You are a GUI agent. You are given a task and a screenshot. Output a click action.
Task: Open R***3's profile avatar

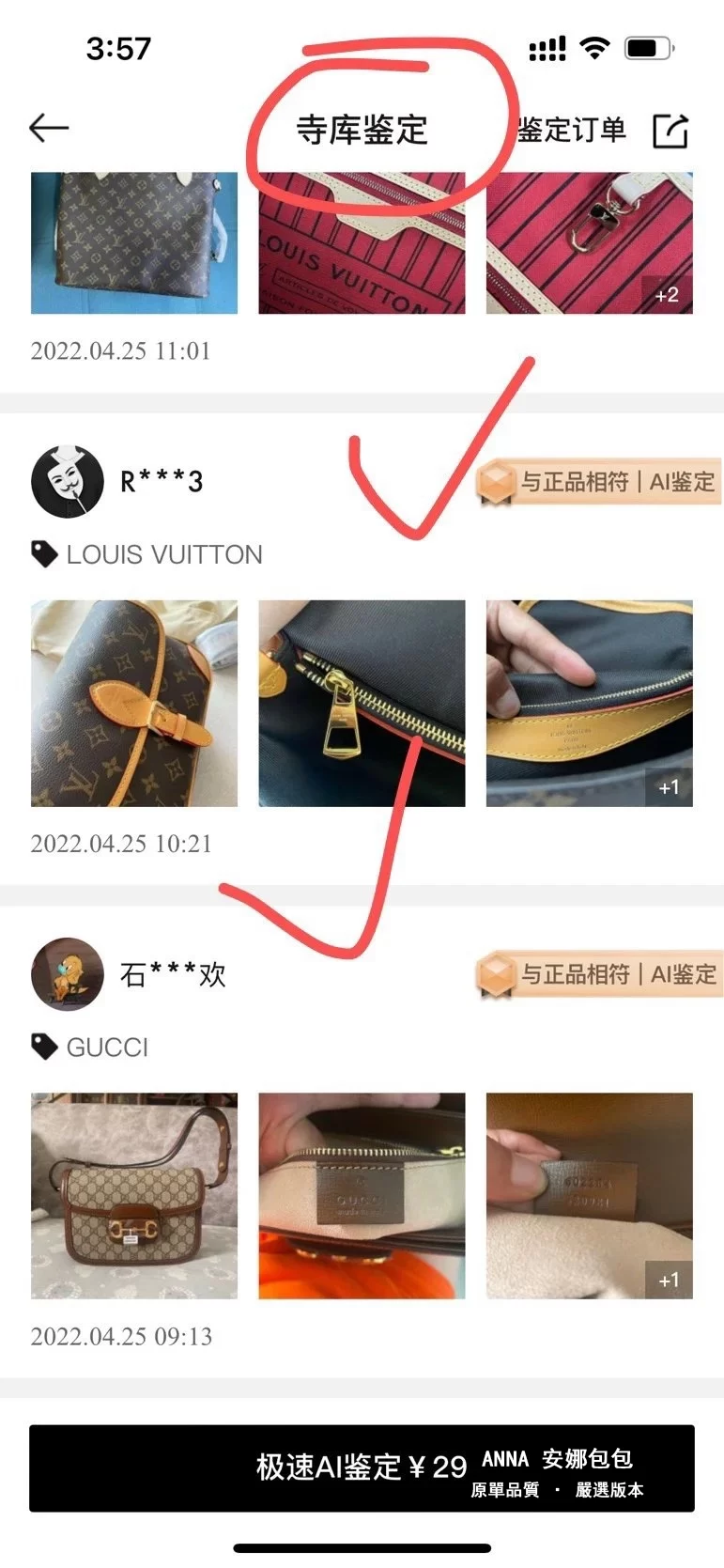pos(68,482)
